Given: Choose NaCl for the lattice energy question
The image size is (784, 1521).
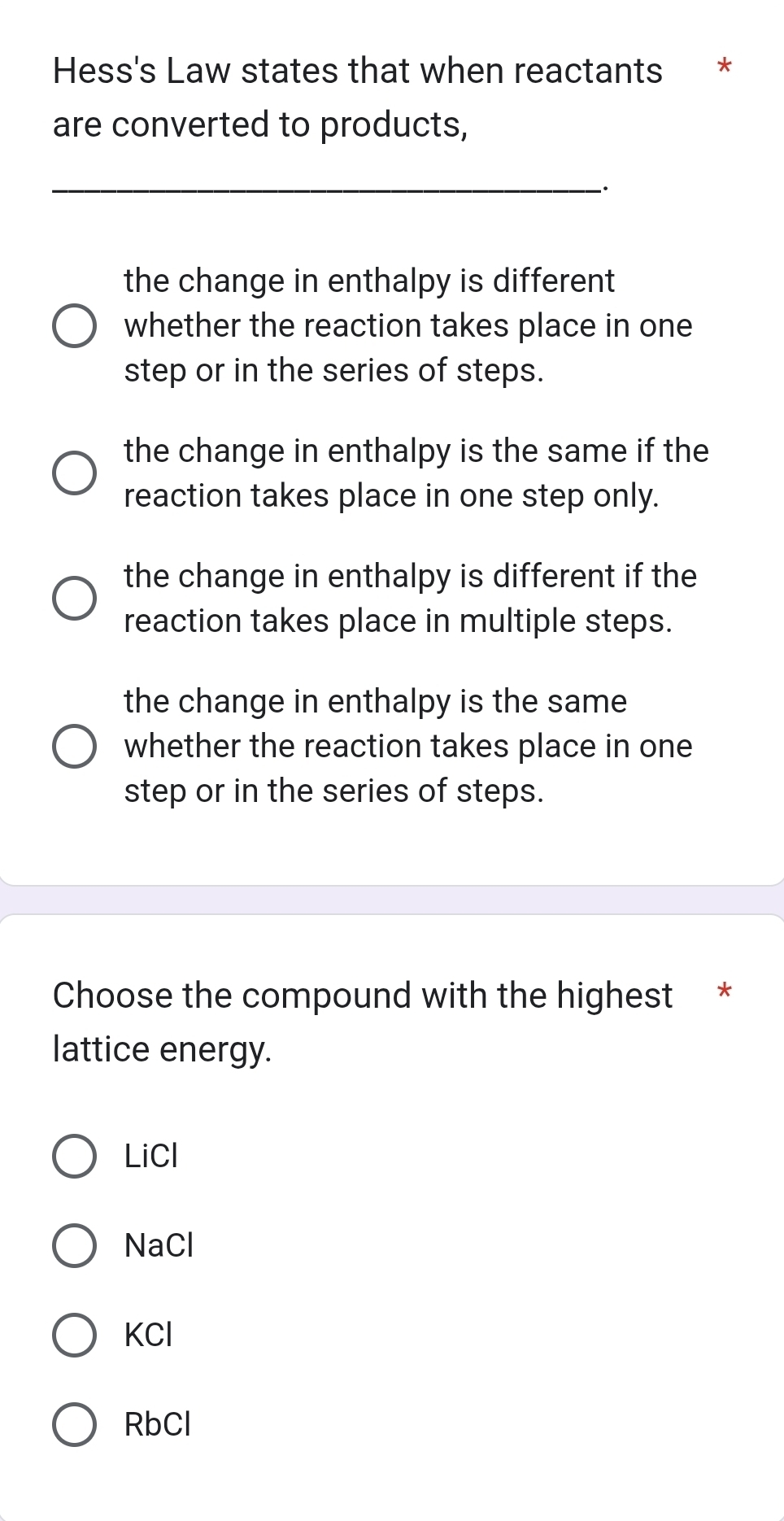Looking at the screenshot, I should (74, 1246).
